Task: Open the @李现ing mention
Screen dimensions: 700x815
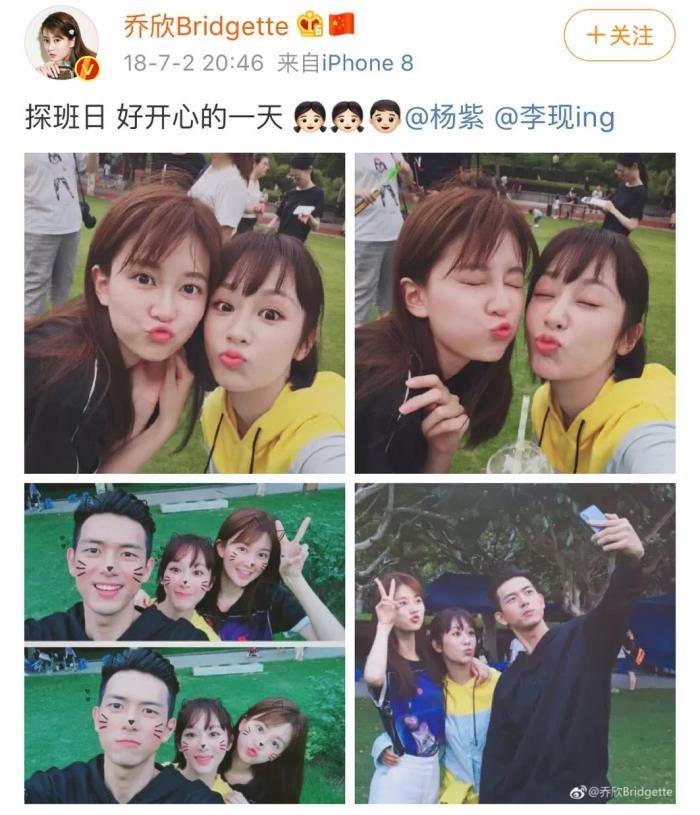Action: (554, 118)
